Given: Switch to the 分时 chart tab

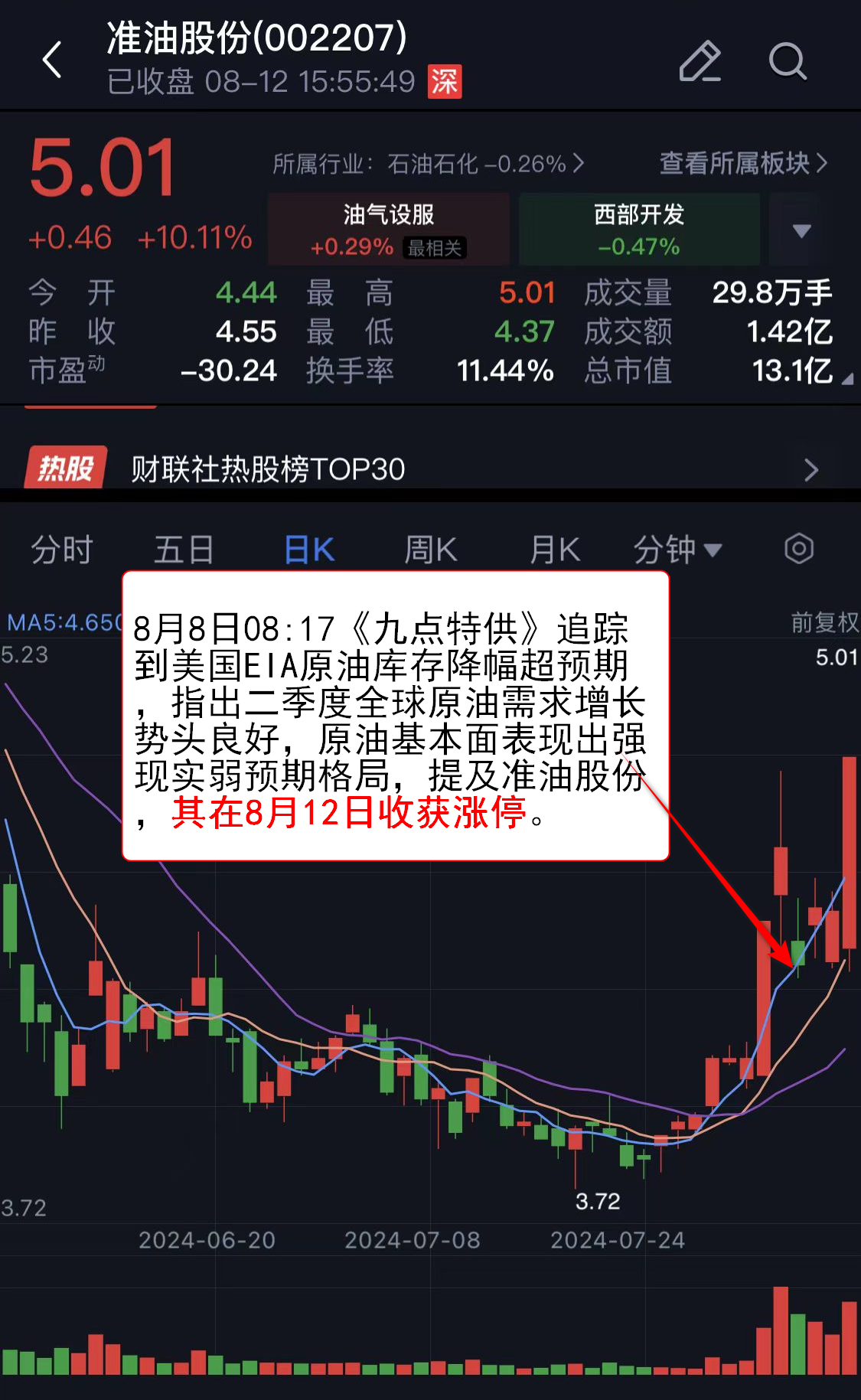Looking at the screenshot, I should coord(61,550).
